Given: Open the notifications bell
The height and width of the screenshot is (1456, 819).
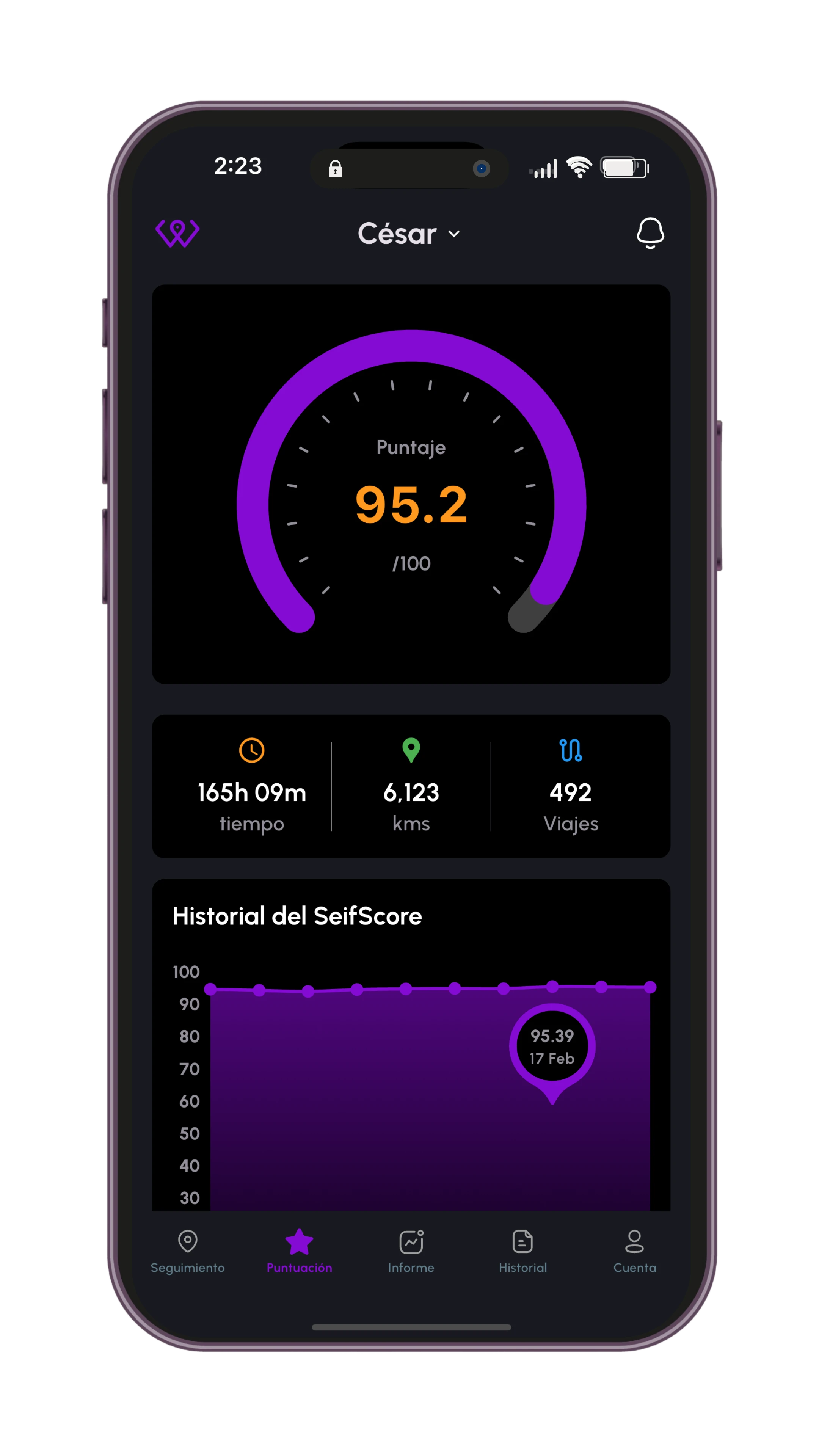Looking at the screenshot, I should click(650, 232).
